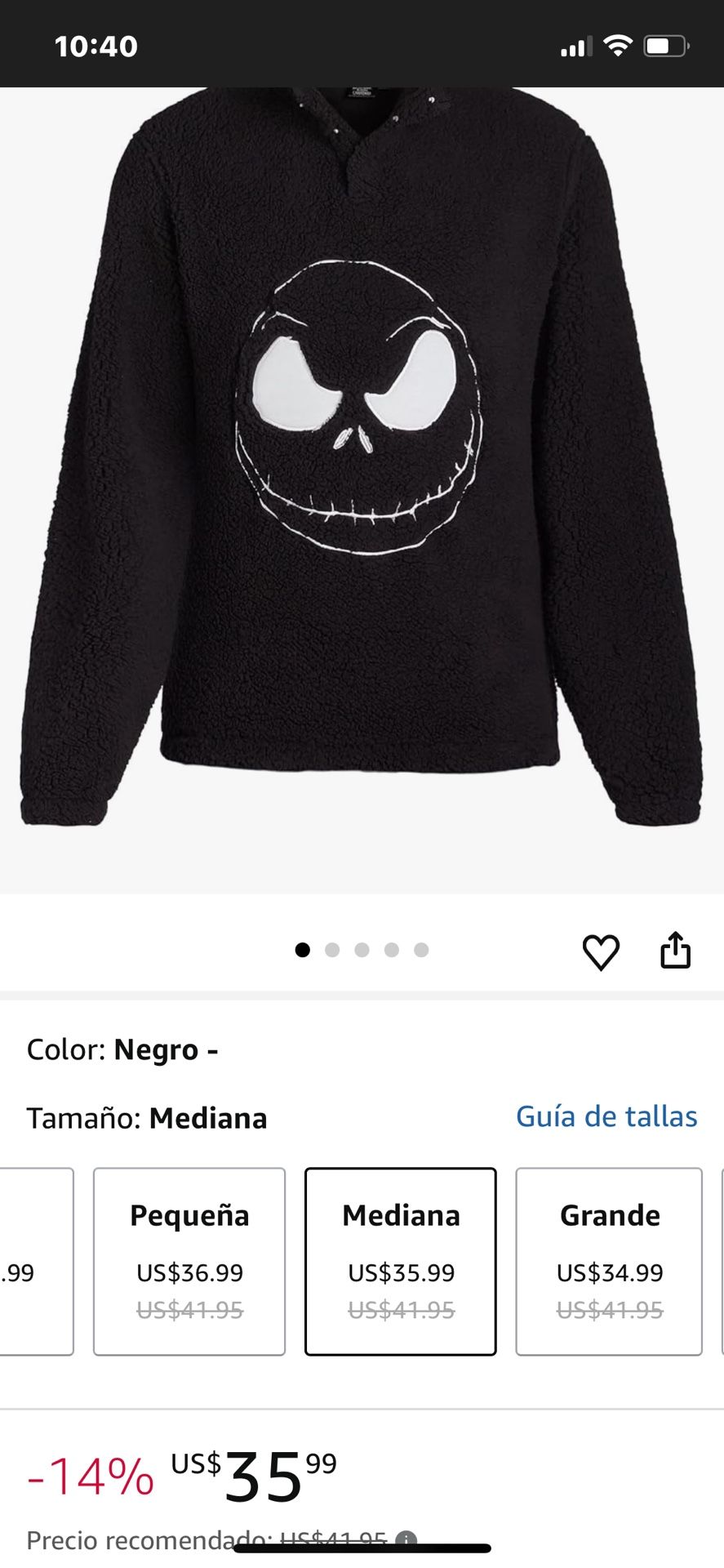Select the second carousel dot to view next image

point(333,950)
